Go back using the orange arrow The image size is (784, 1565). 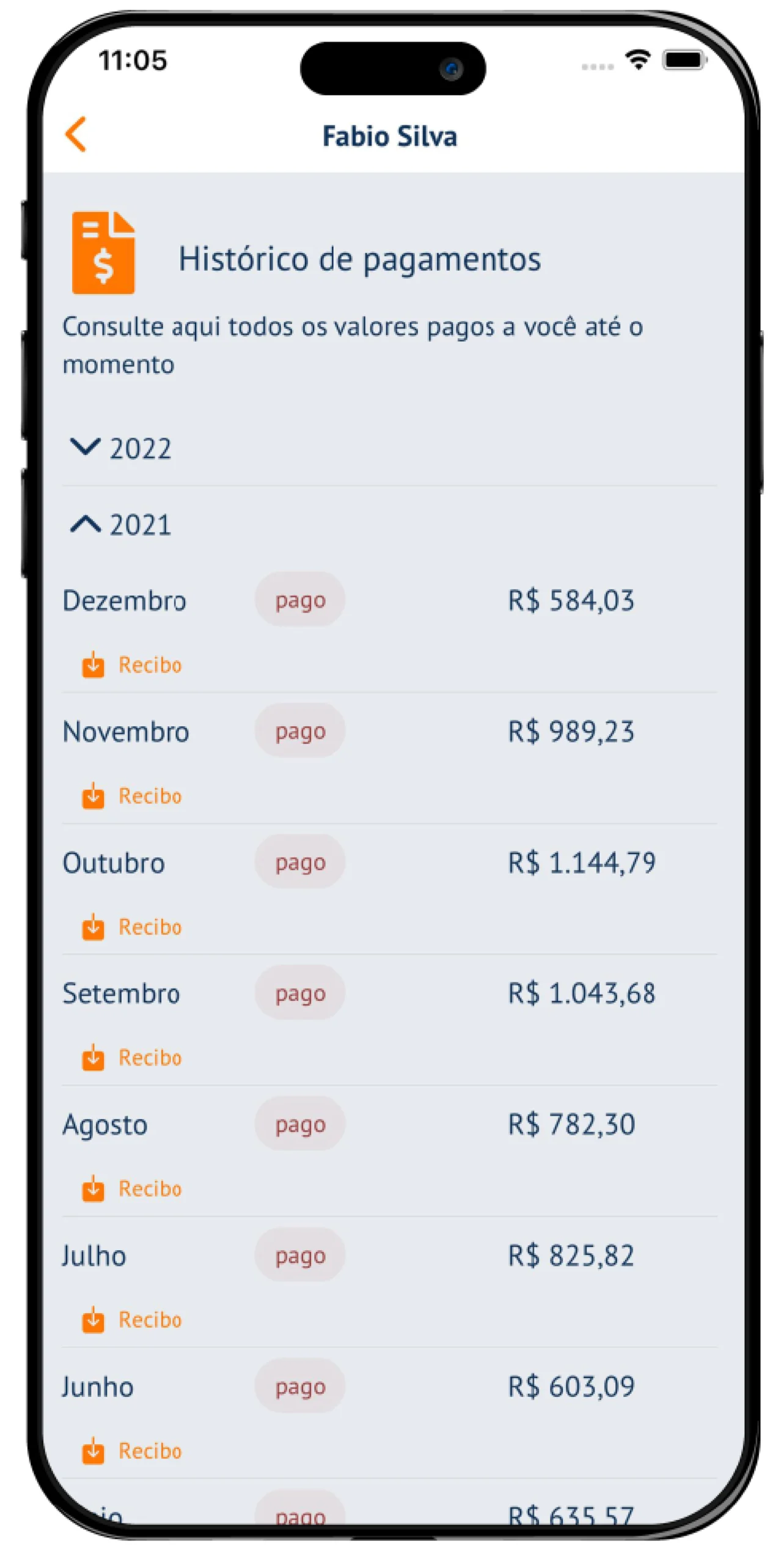coord(76,134)
